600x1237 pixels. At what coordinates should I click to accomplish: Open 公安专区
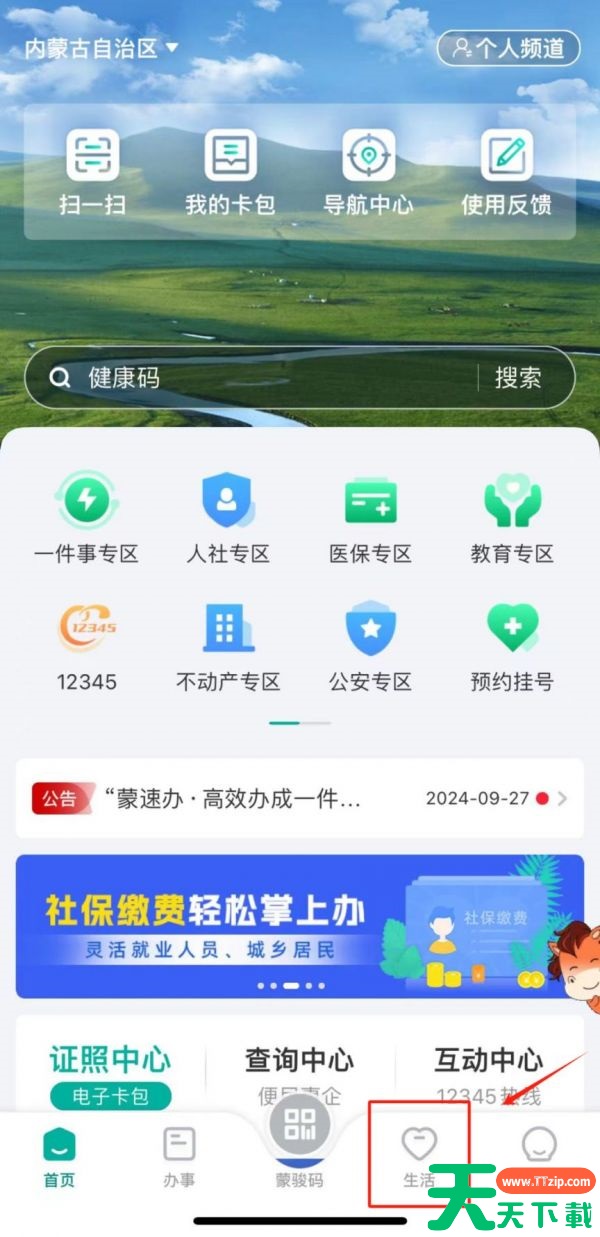tap(370, 645)
